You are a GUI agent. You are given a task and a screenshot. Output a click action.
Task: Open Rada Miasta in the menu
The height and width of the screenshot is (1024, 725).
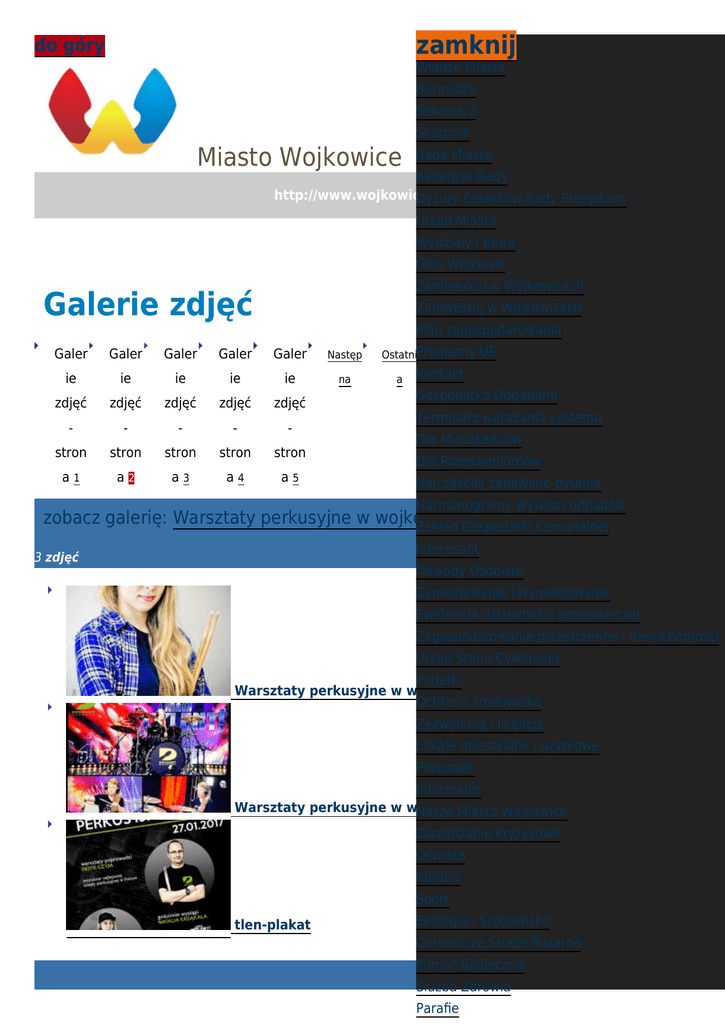pyautogui.click(x=454, y=155)
